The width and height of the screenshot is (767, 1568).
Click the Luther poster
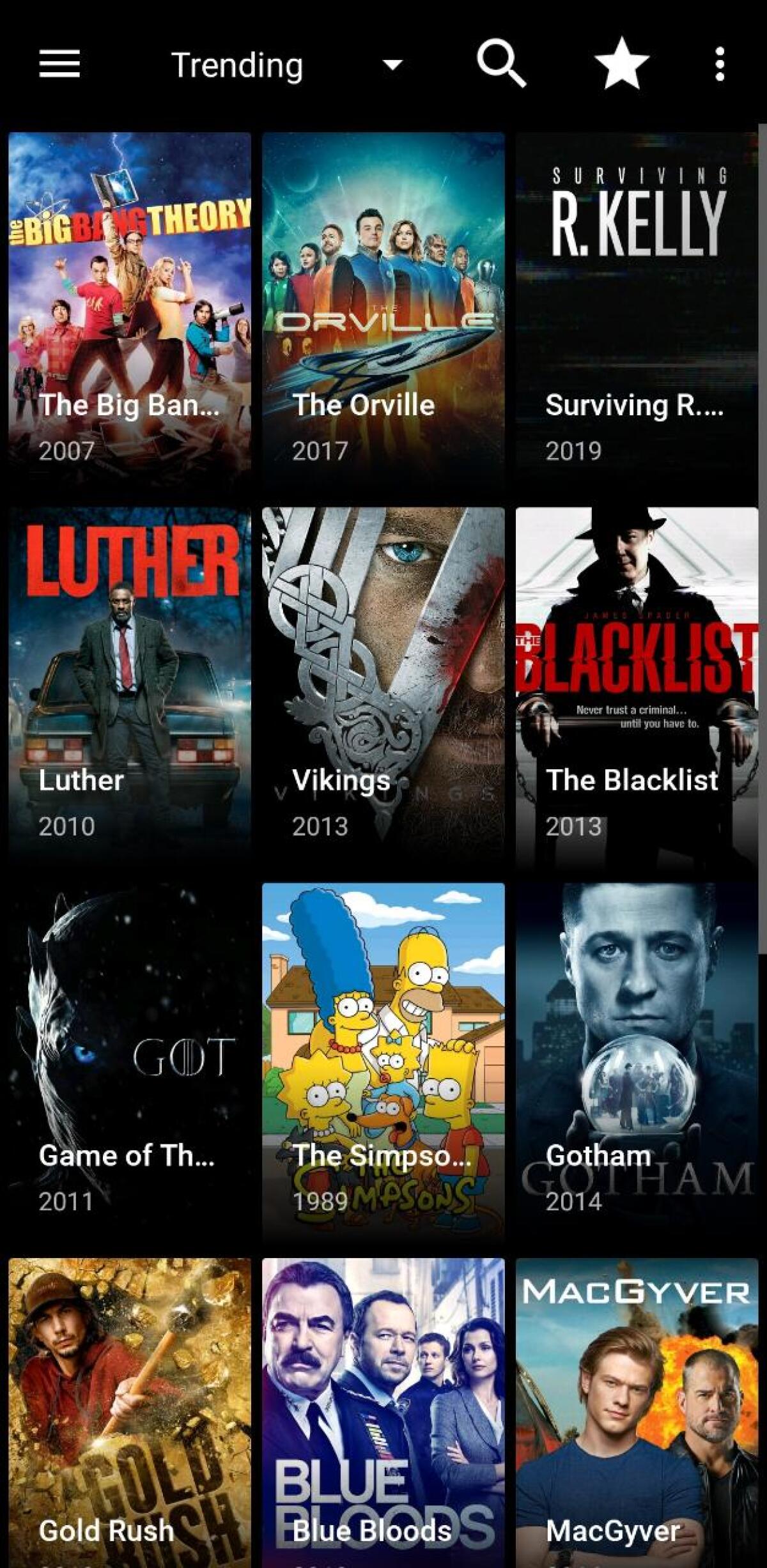click(129, 677)
